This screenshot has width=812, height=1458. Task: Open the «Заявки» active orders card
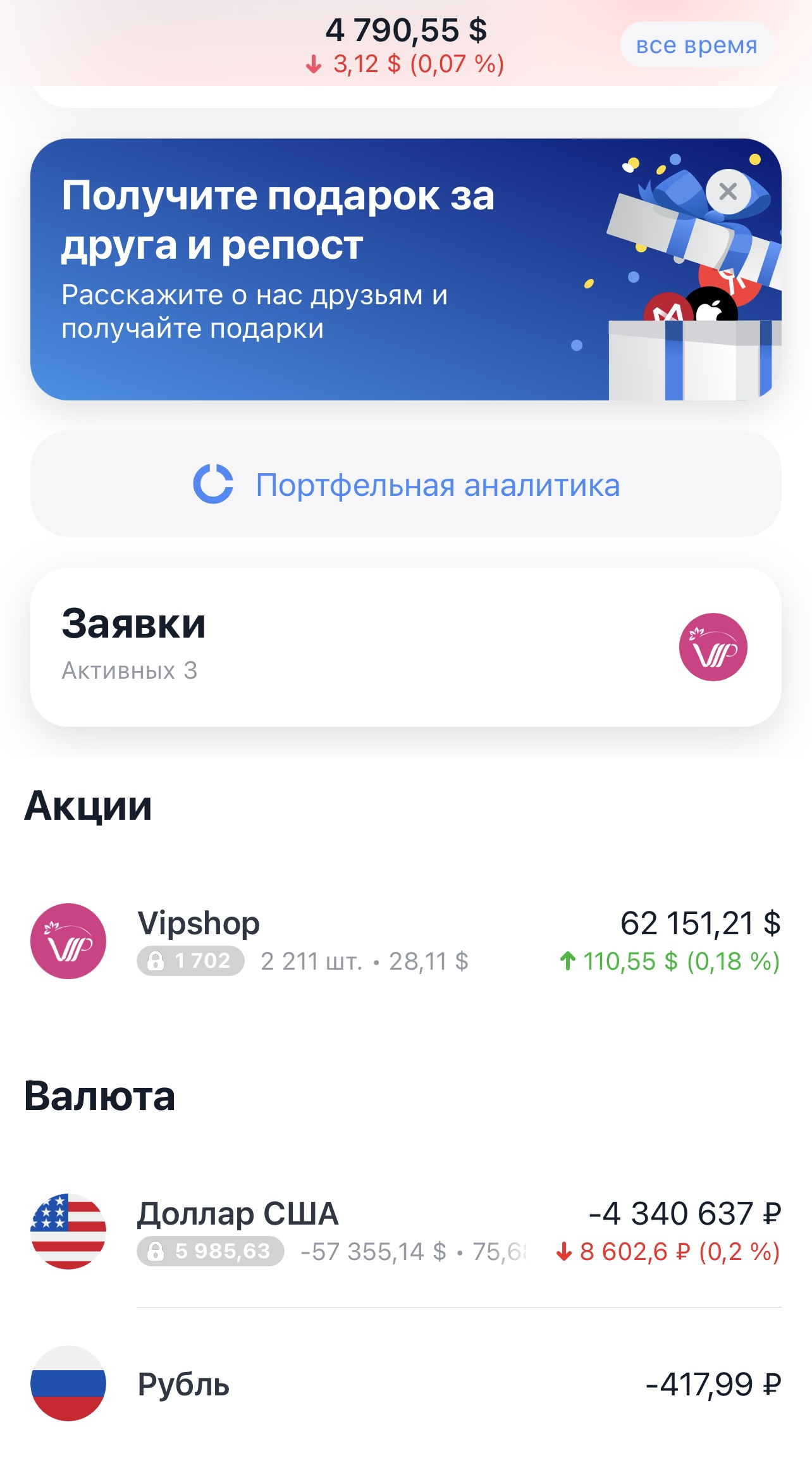click(x=406, y=646)
